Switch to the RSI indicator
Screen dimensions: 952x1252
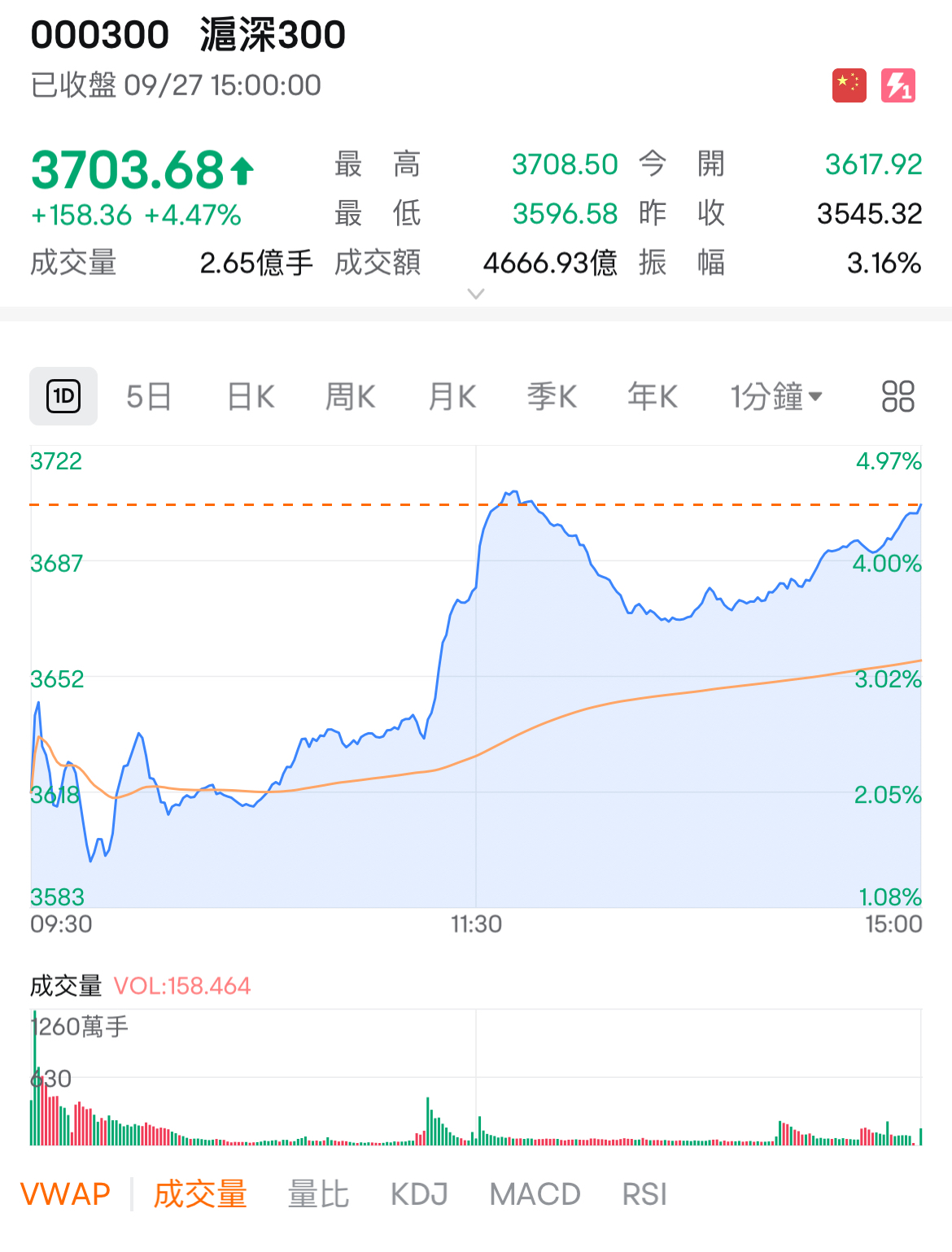coord(644,1194)
